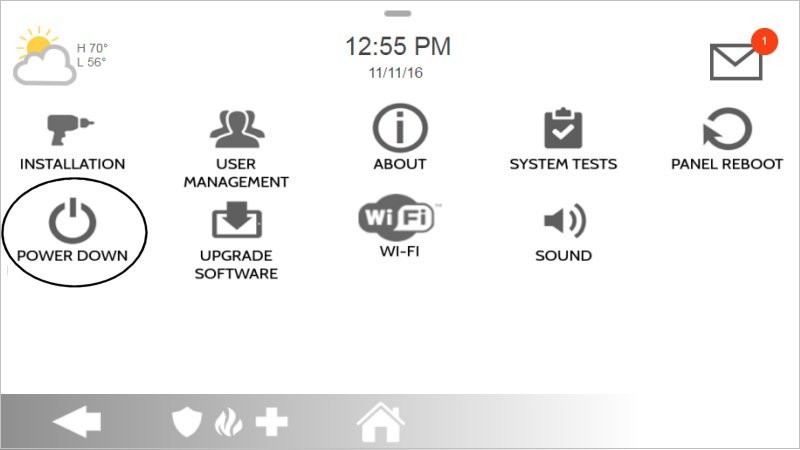Tap the top pull-down handle
800x450 pixels.
(x=397, y=13)
